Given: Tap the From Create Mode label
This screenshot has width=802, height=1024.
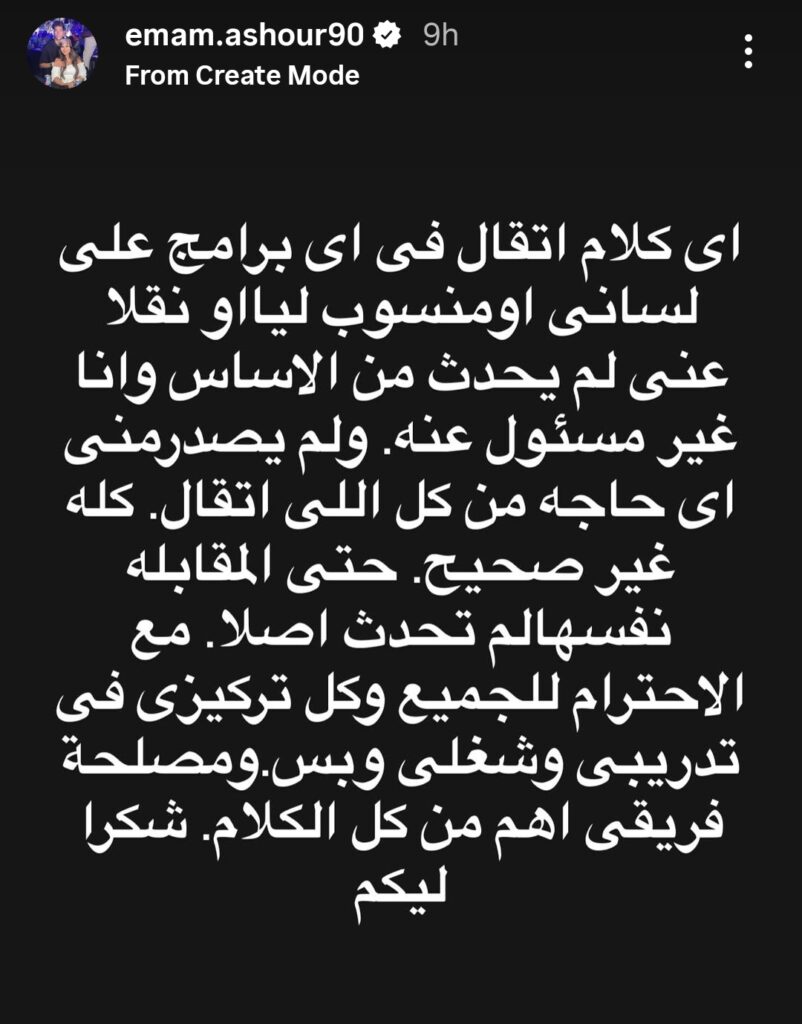Looking at the screenshot, I should [242, 75].
